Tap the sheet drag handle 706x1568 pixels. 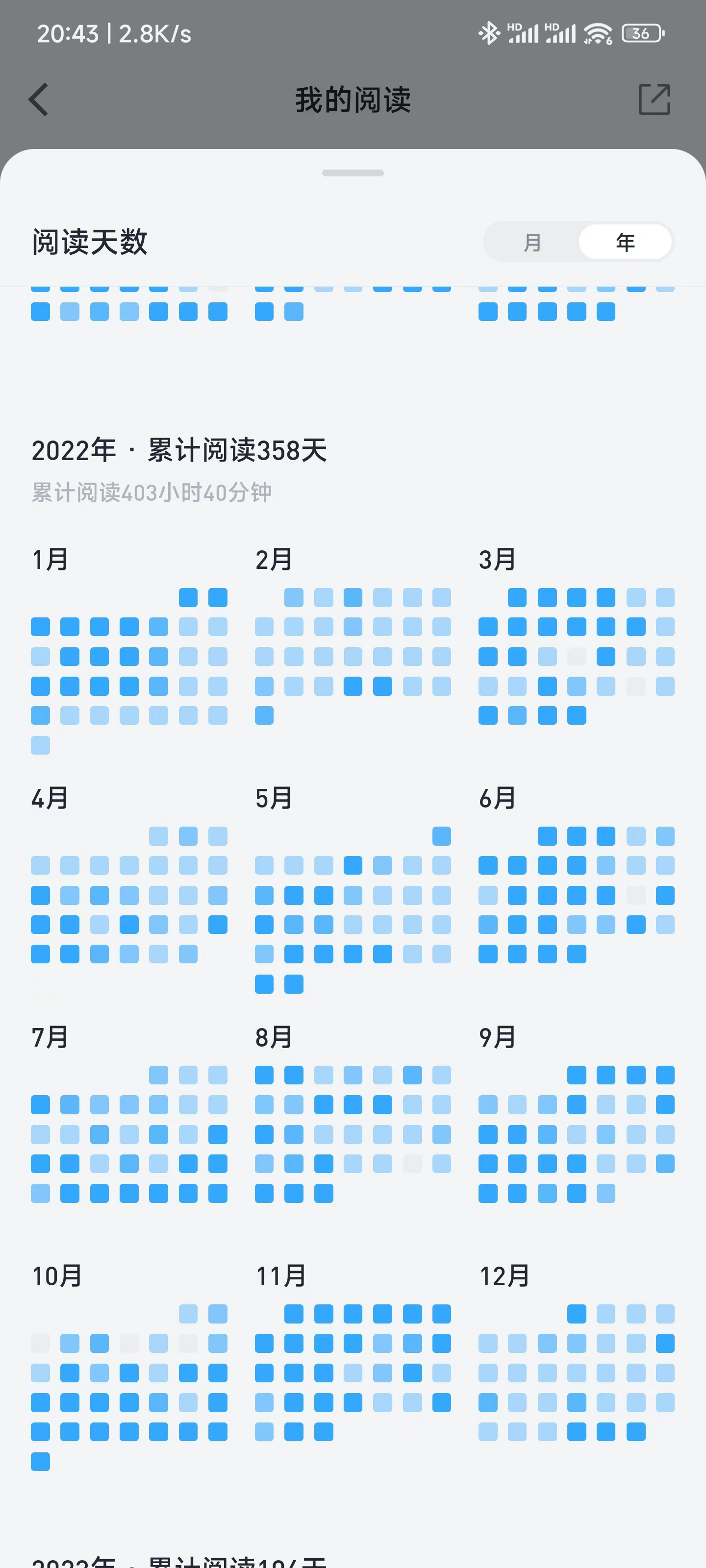coord(353,173)
